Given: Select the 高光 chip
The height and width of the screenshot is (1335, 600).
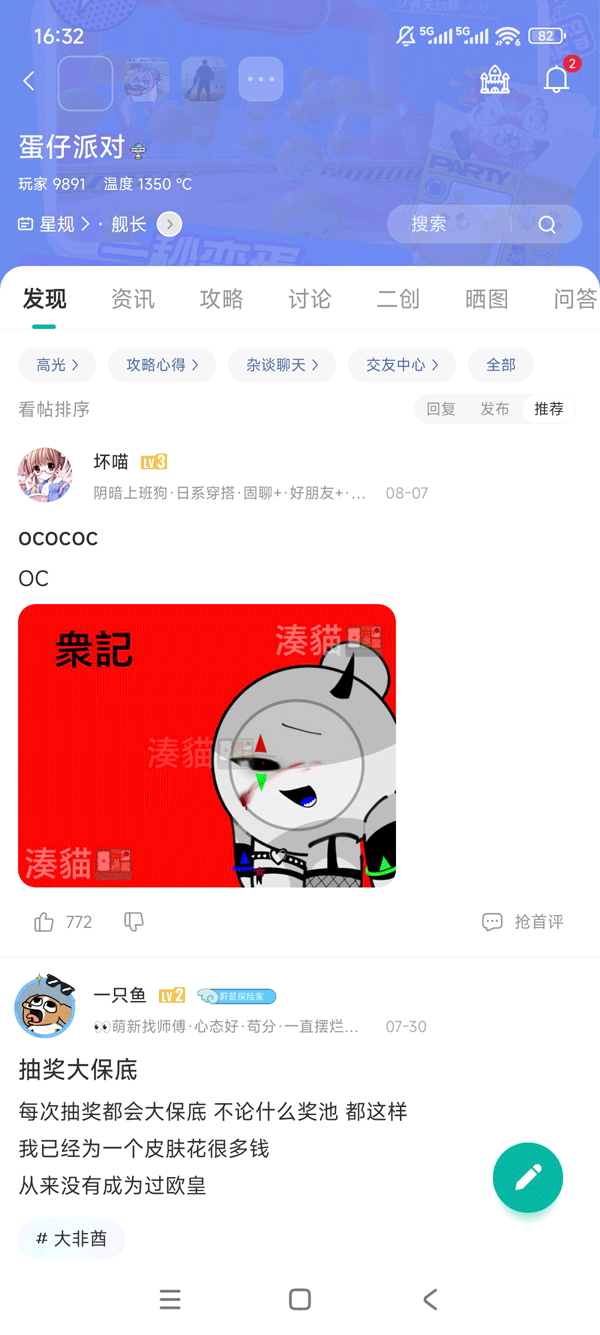Looking at the screenshot, I should (57, 365).
